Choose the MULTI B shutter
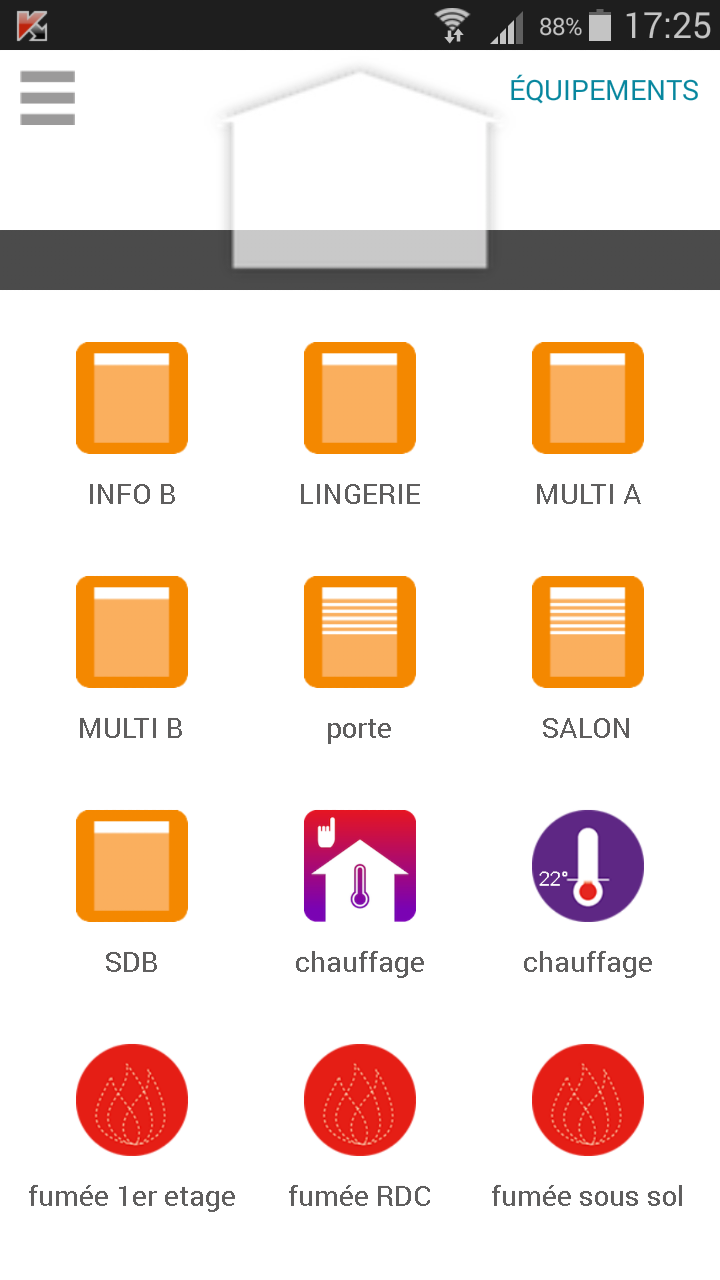Screen dimensions: 720x1280 pyautogui.click(x=132, y=632)
